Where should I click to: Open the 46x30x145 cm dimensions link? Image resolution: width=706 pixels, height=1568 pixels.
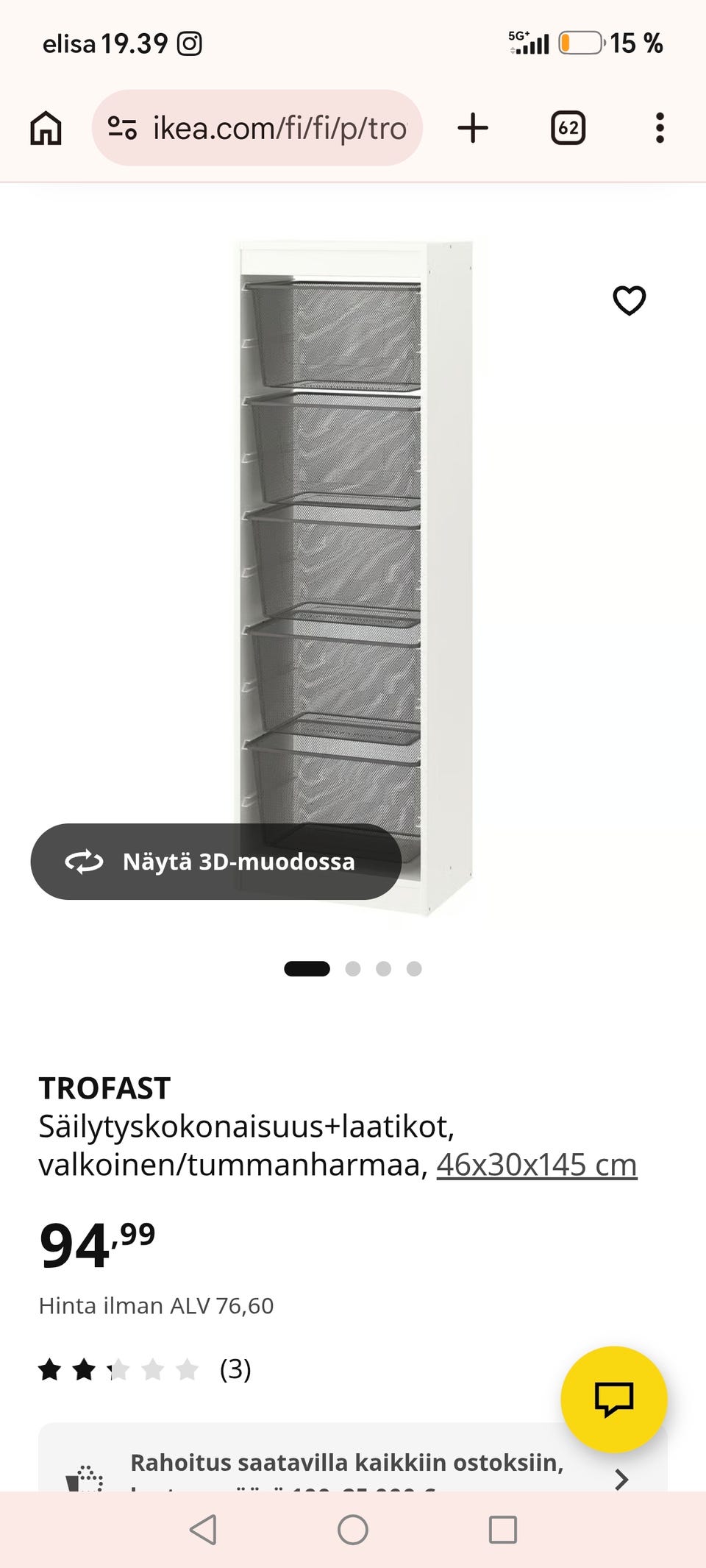[x=537, y=1165]
